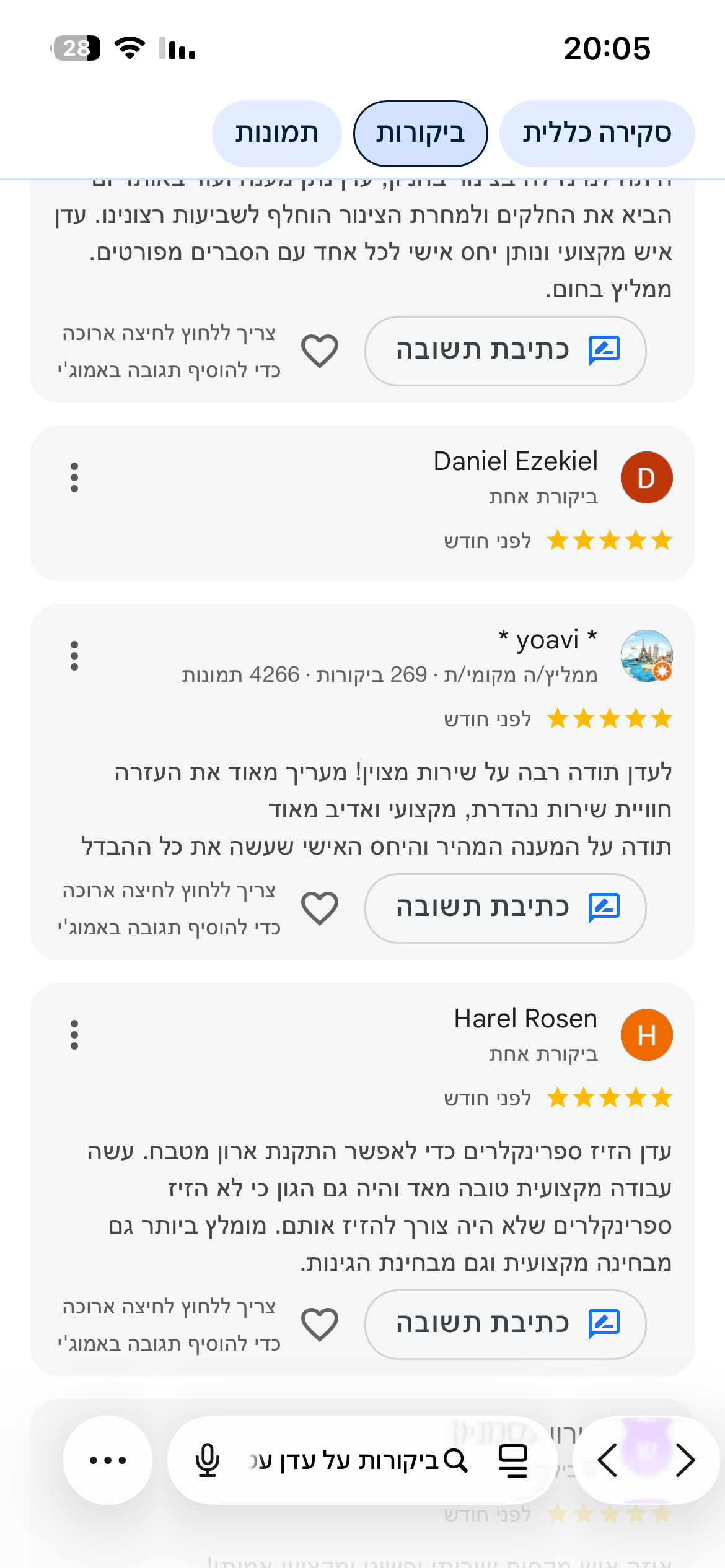Select the ביקורות tab
The height and width of the screenshot is (1568, 725).
point(420,133)
